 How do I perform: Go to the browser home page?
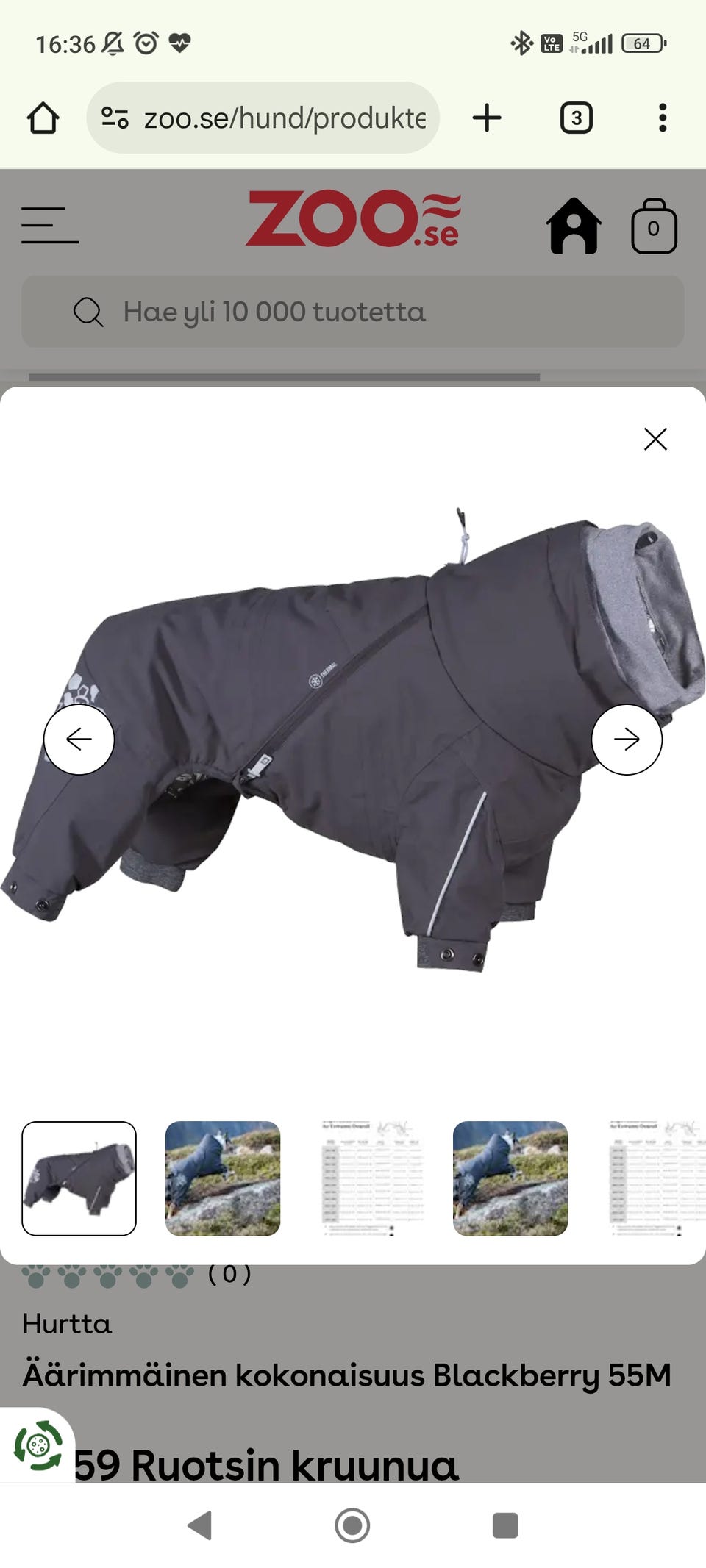coord(43,118)
